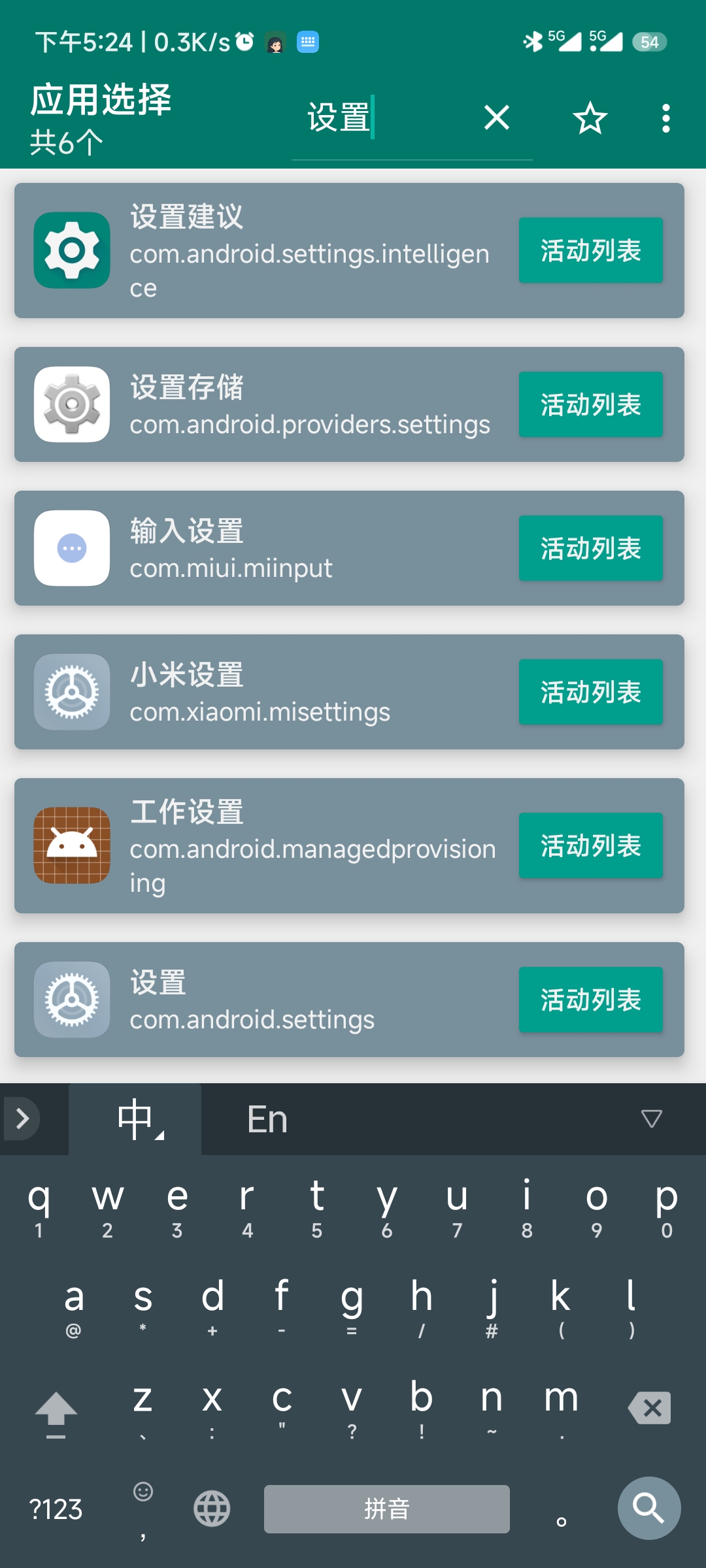The height and width of the screenshot is (1568, 706).
Task: Tap 中 to keep Chinese input mode
Action: 133,1118
